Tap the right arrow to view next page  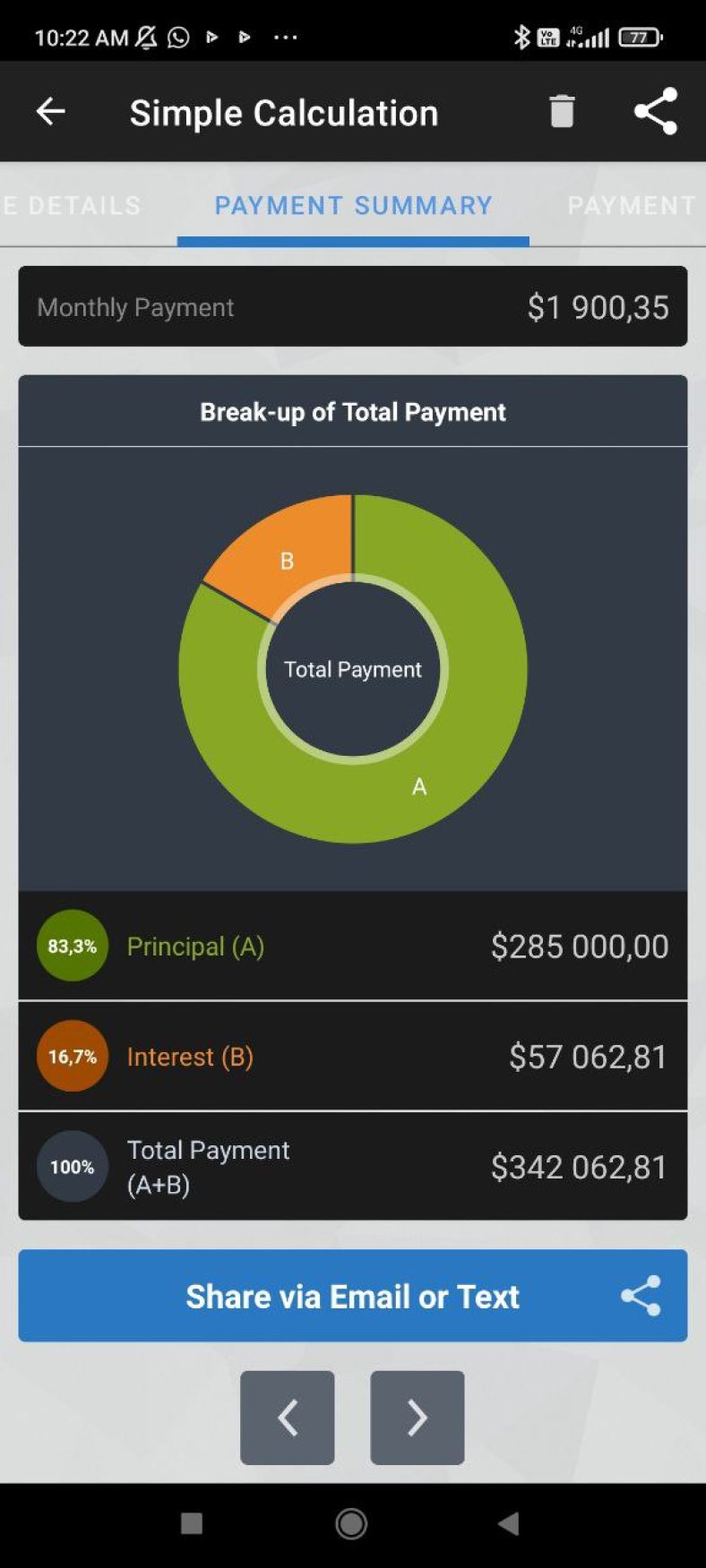417,1418
